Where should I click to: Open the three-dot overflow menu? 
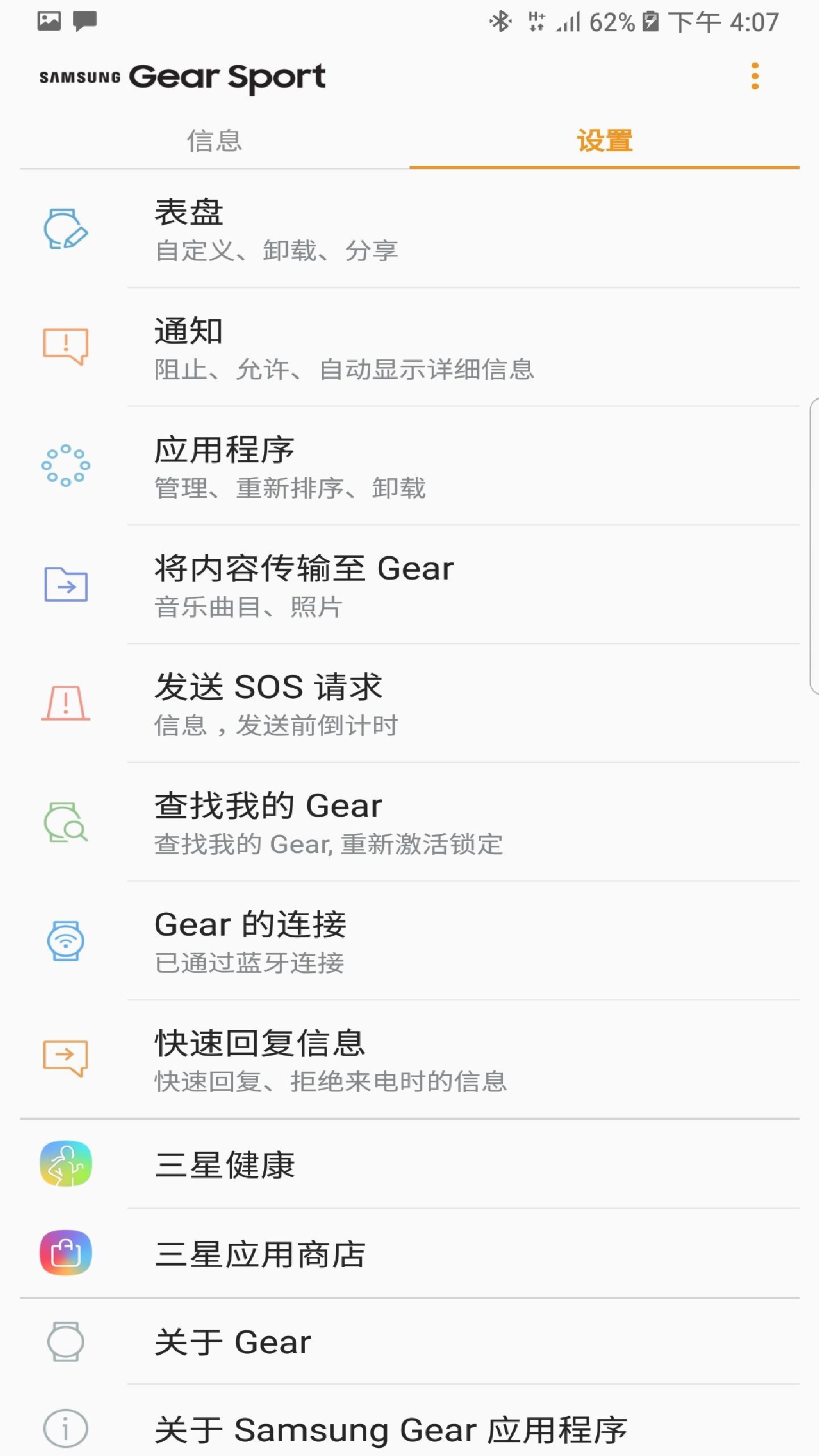pyautogui.click(x=755, y=76)
